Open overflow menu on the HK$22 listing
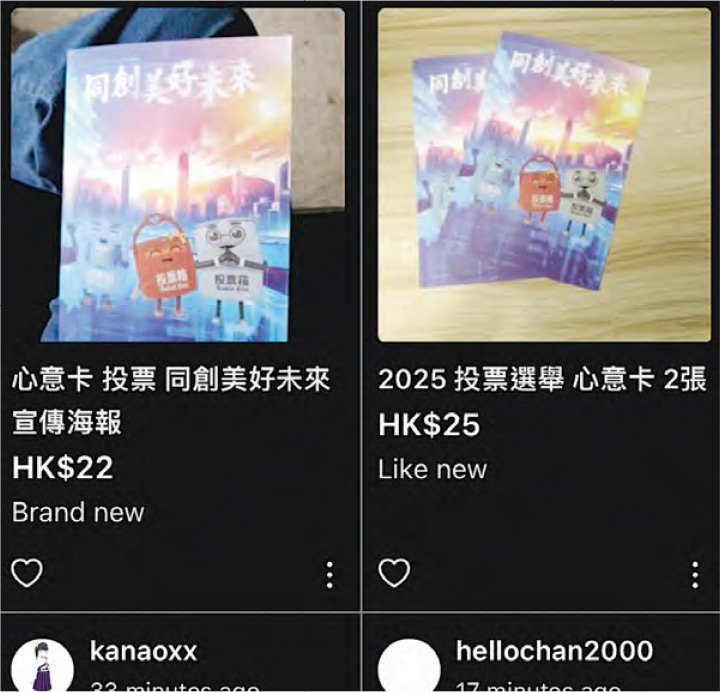This screenshot has height=692, width=720. click(x=329, y=574)
